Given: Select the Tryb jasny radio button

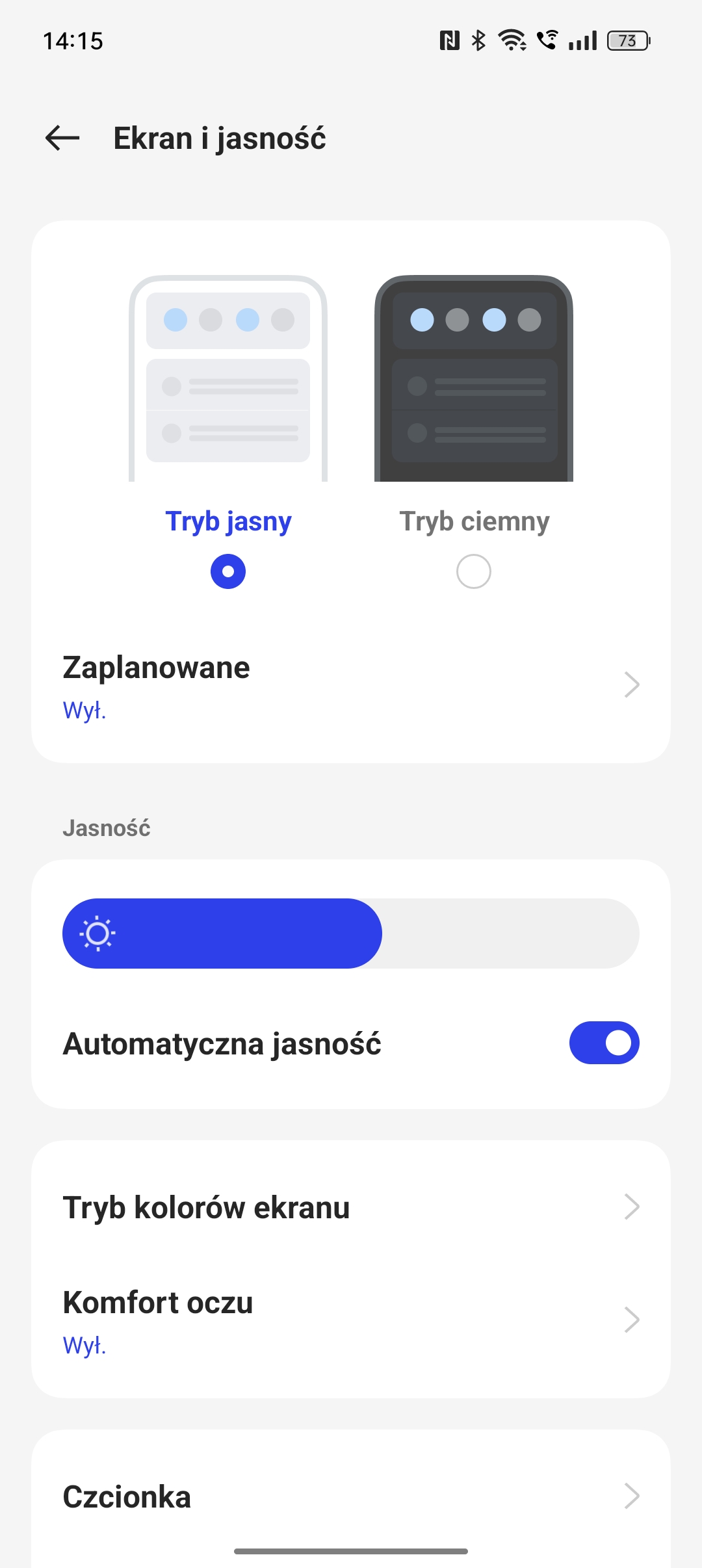Looking at the screenshot, I should point(228,571).
